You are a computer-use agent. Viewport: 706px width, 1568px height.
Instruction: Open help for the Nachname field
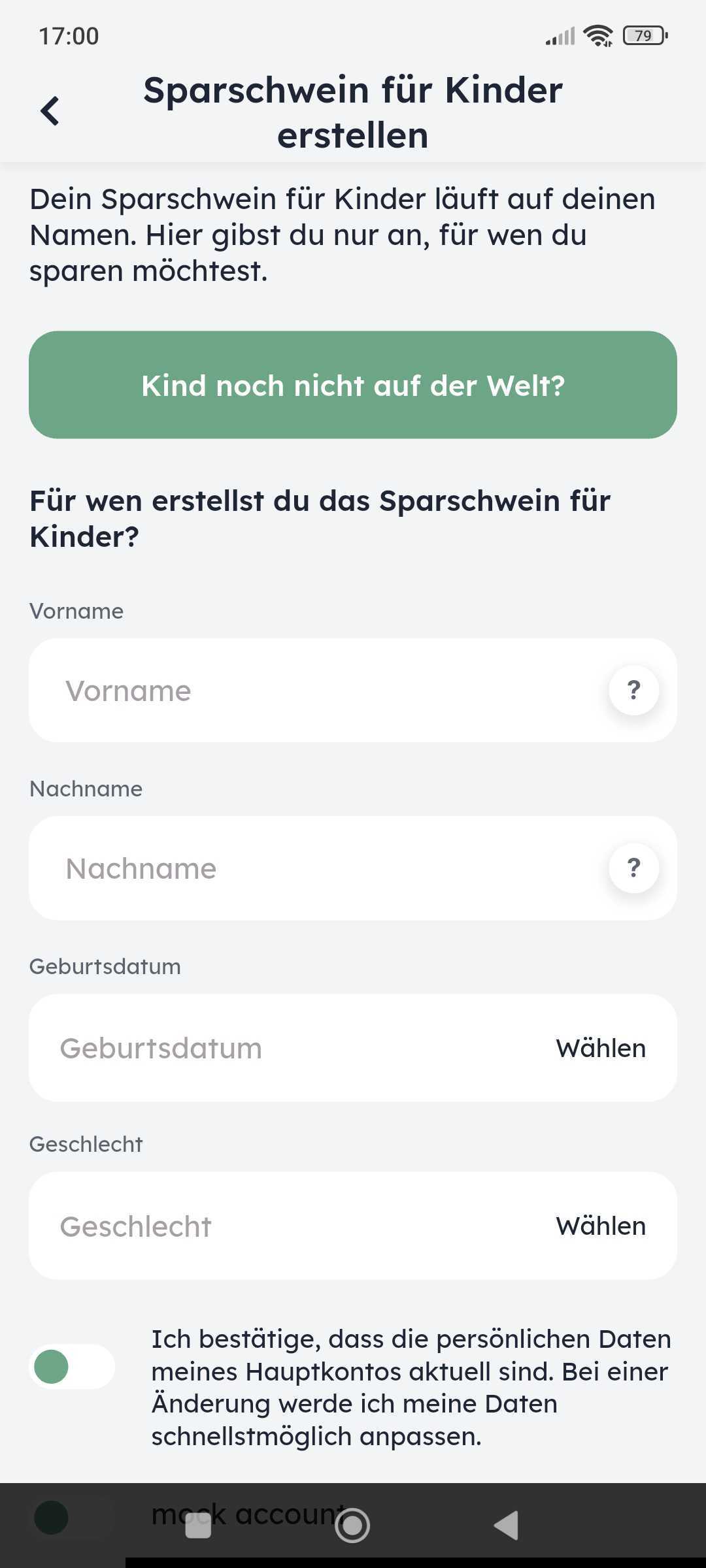(x=633, y=868)
